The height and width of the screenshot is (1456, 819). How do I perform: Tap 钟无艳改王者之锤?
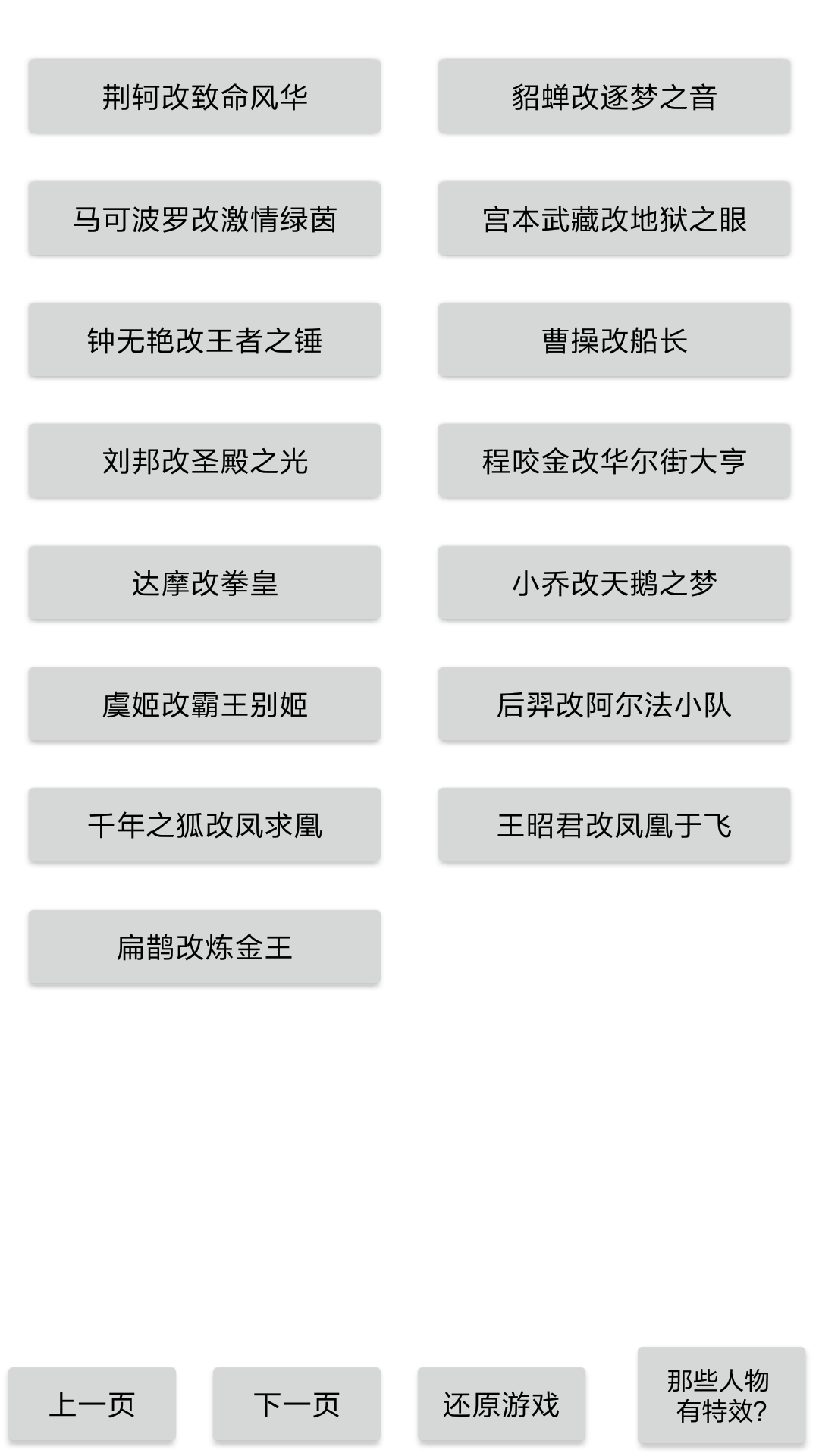coord(205,340)
